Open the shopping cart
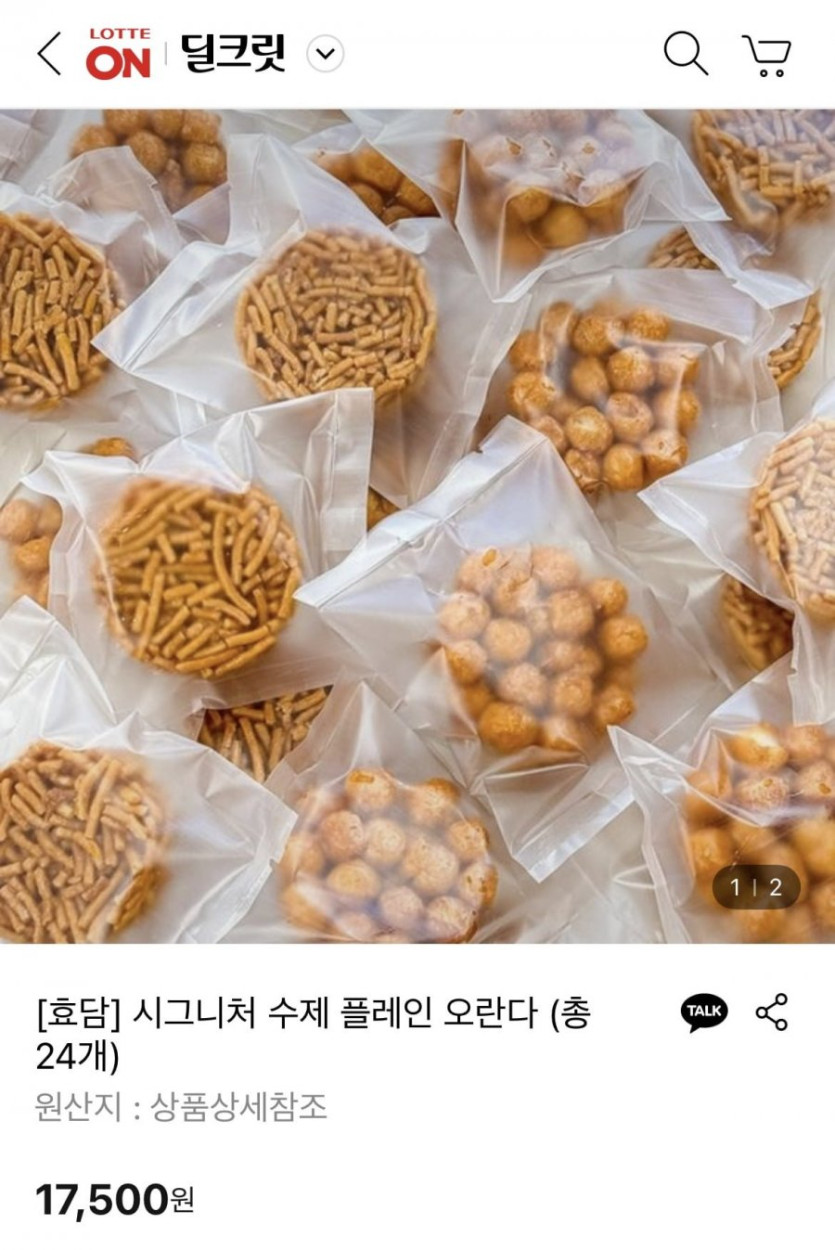Viewport: 835px width, 1250px height. [767, 55]
